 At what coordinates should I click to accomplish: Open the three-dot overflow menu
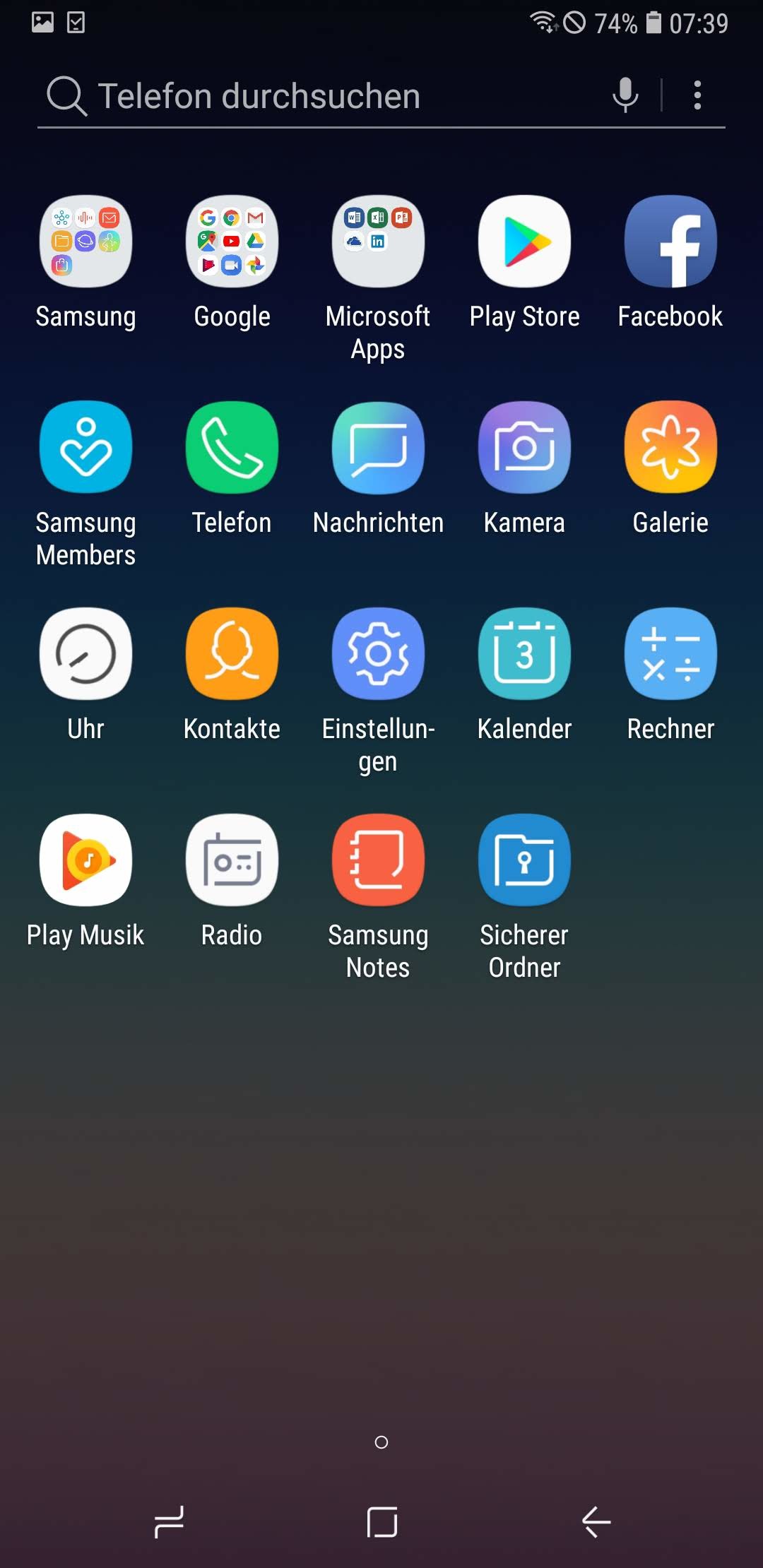click(x=697, y=95)
